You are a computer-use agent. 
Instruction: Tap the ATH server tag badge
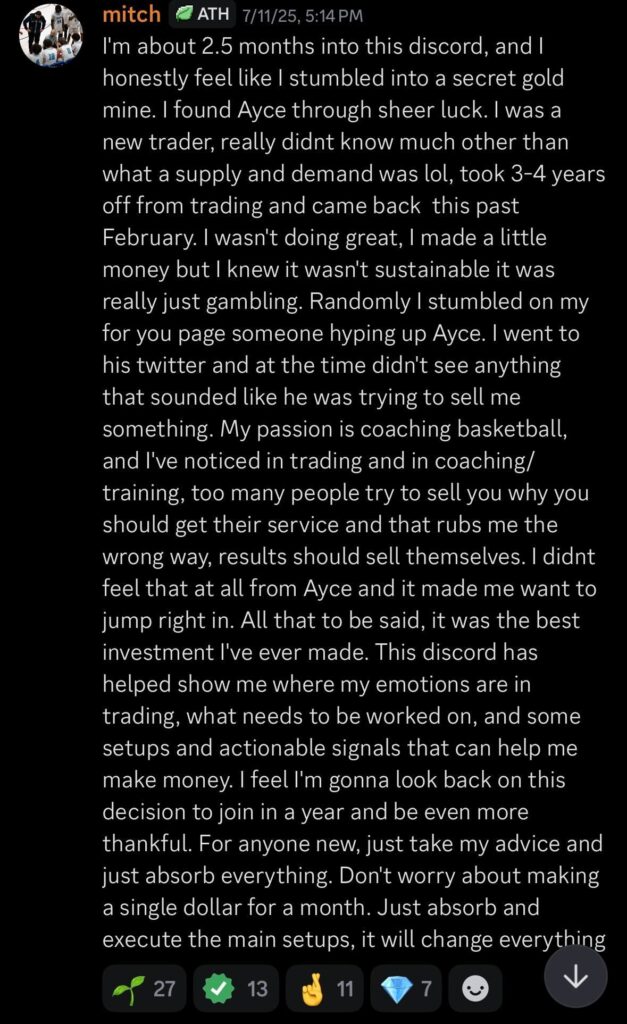[x=203, y=14]
